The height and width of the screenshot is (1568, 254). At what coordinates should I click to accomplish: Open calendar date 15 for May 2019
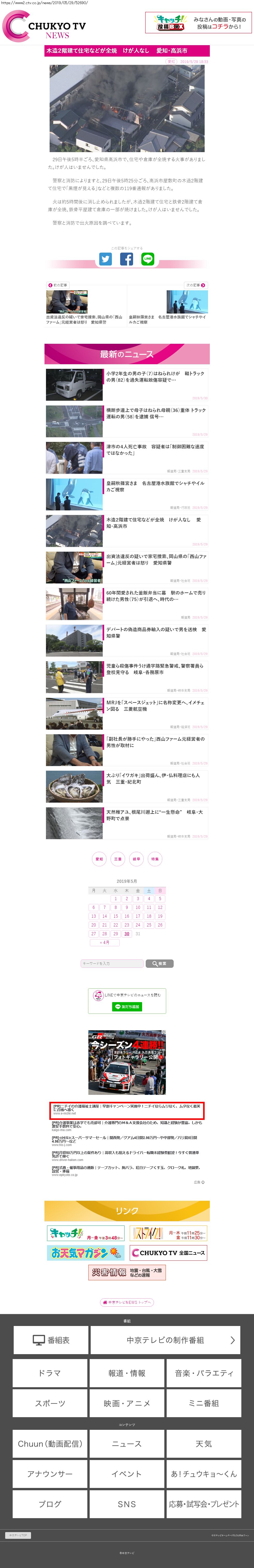pos(116,916)
